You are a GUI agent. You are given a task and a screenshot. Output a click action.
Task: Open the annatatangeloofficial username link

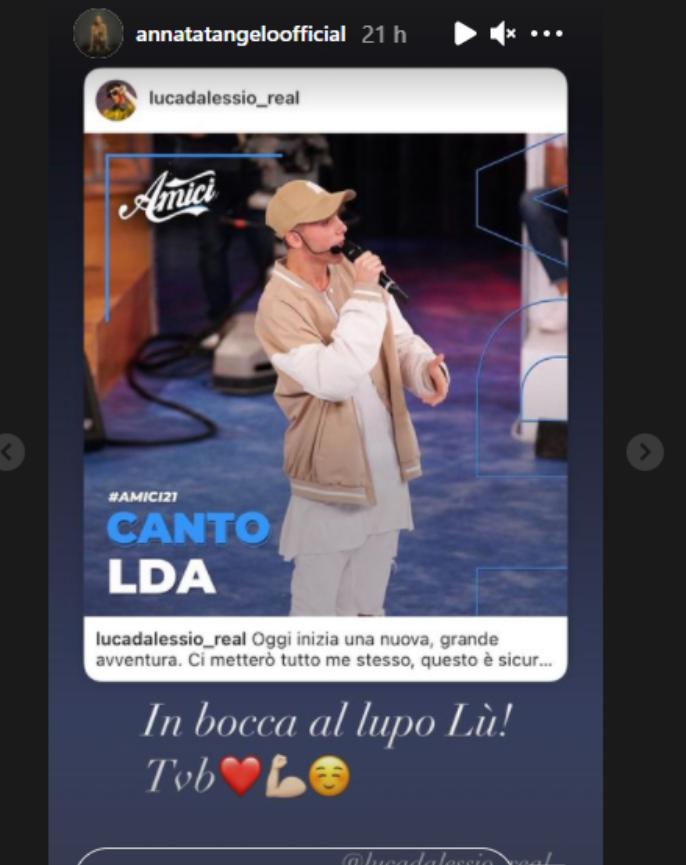pos(240,34)
